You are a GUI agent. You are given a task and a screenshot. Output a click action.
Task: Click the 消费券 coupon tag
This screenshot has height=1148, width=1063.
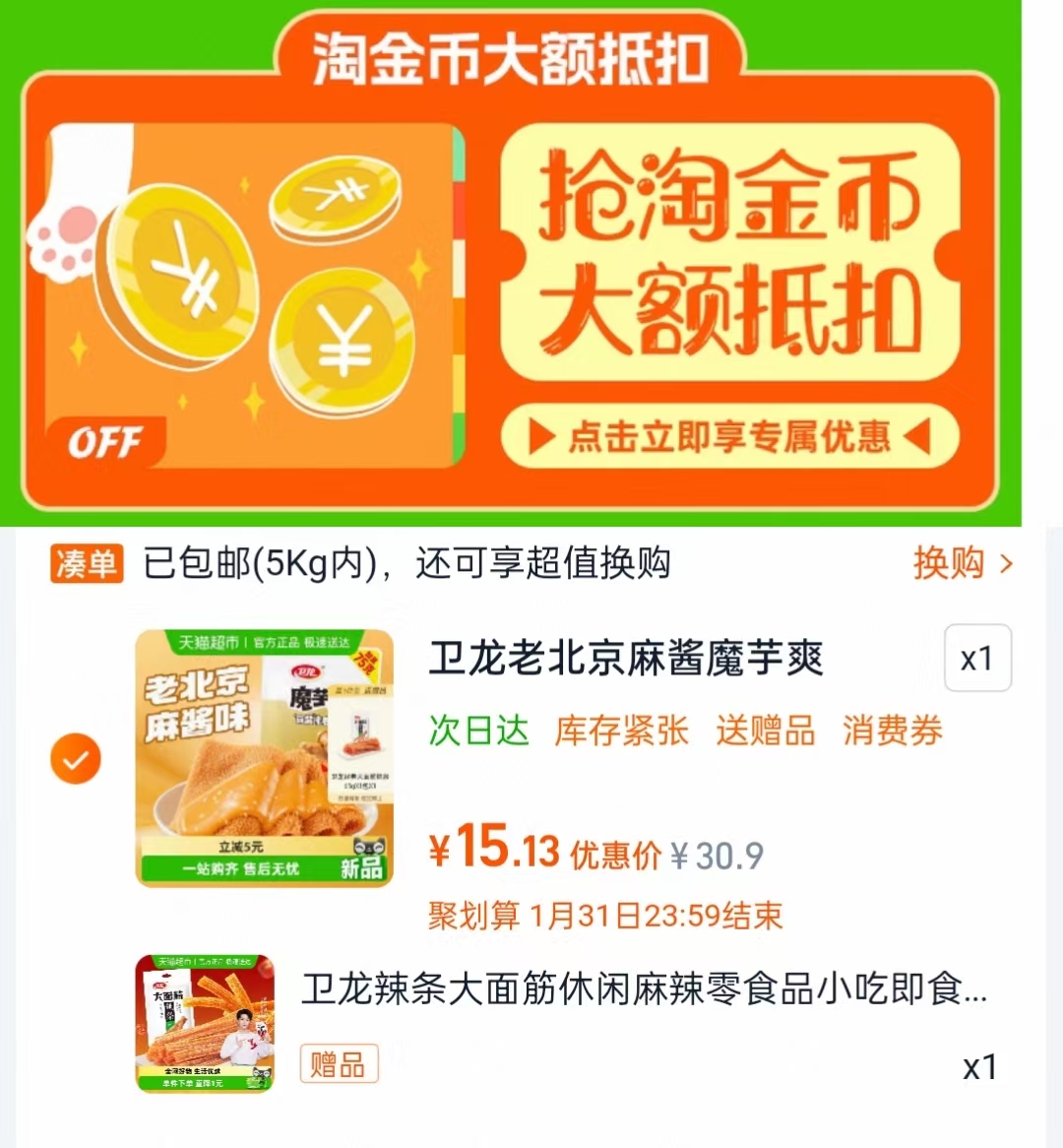892,731
